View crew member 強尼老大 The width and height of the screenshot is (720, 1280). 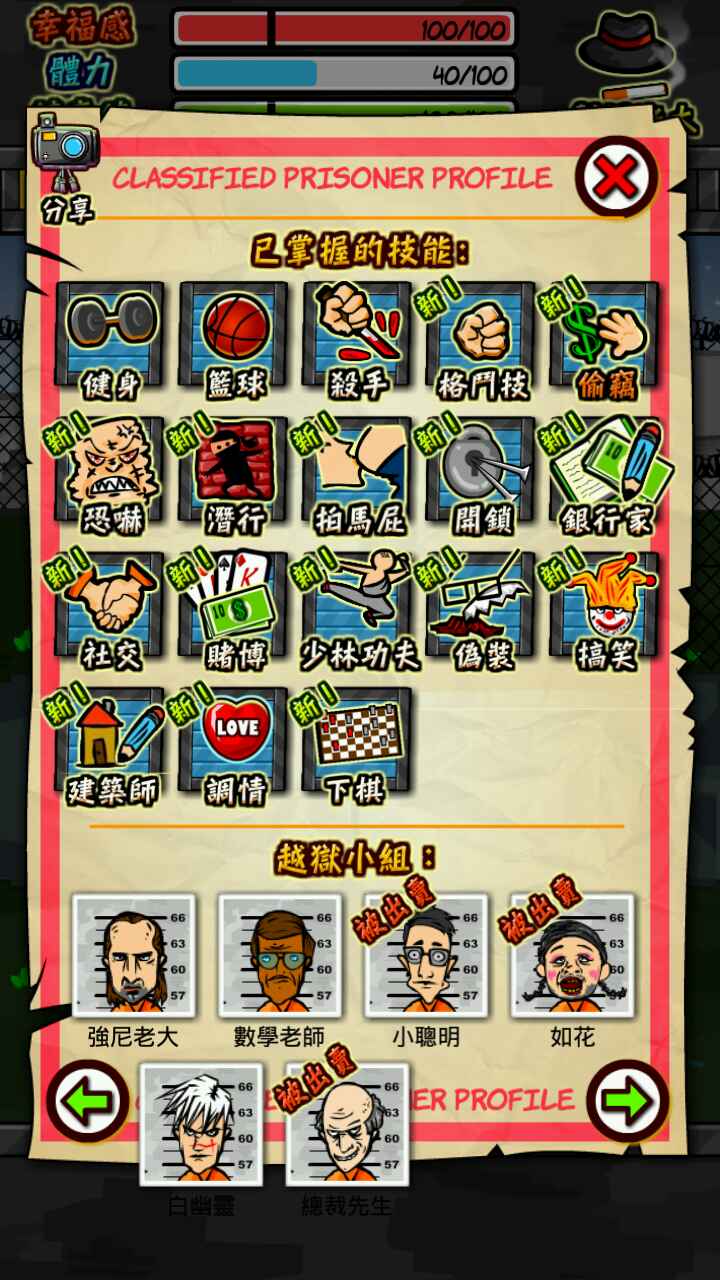(x=133, y=957)
